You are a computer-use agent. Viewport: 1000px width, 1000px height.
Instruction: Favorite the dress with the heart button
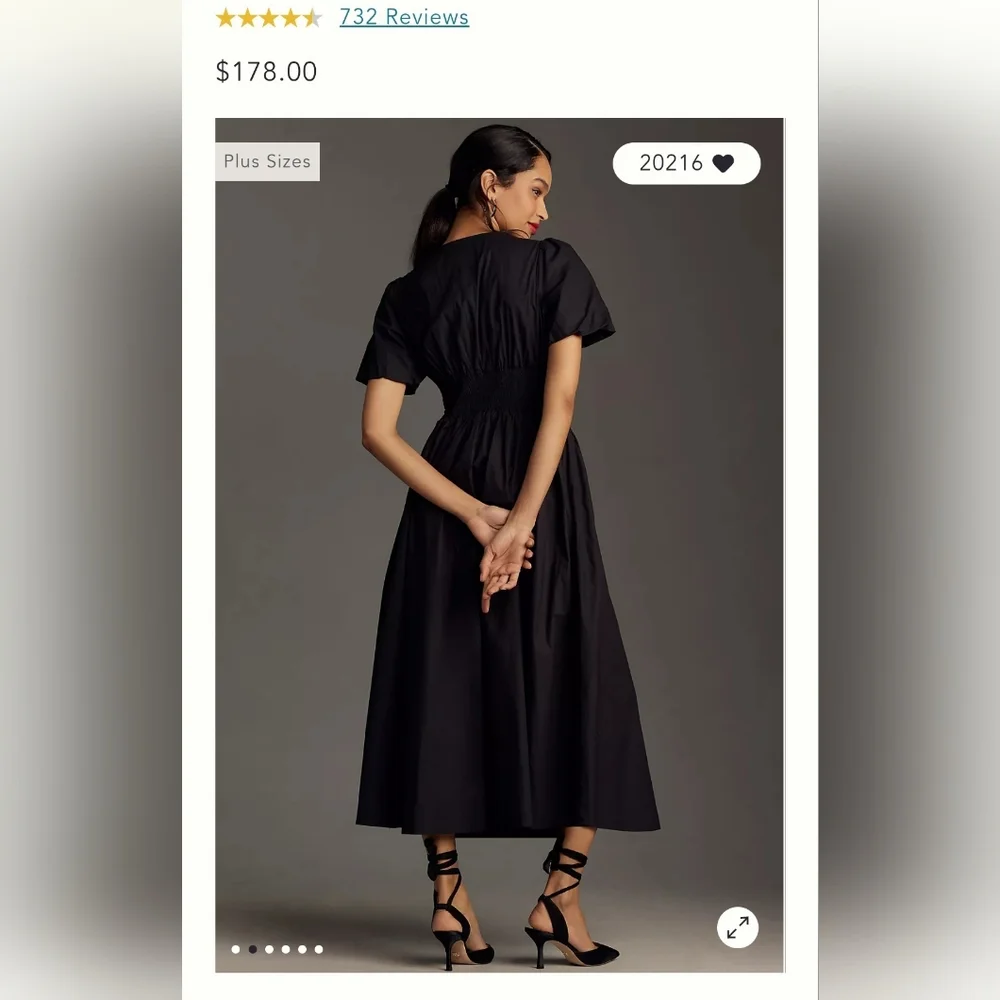(687, 163)
